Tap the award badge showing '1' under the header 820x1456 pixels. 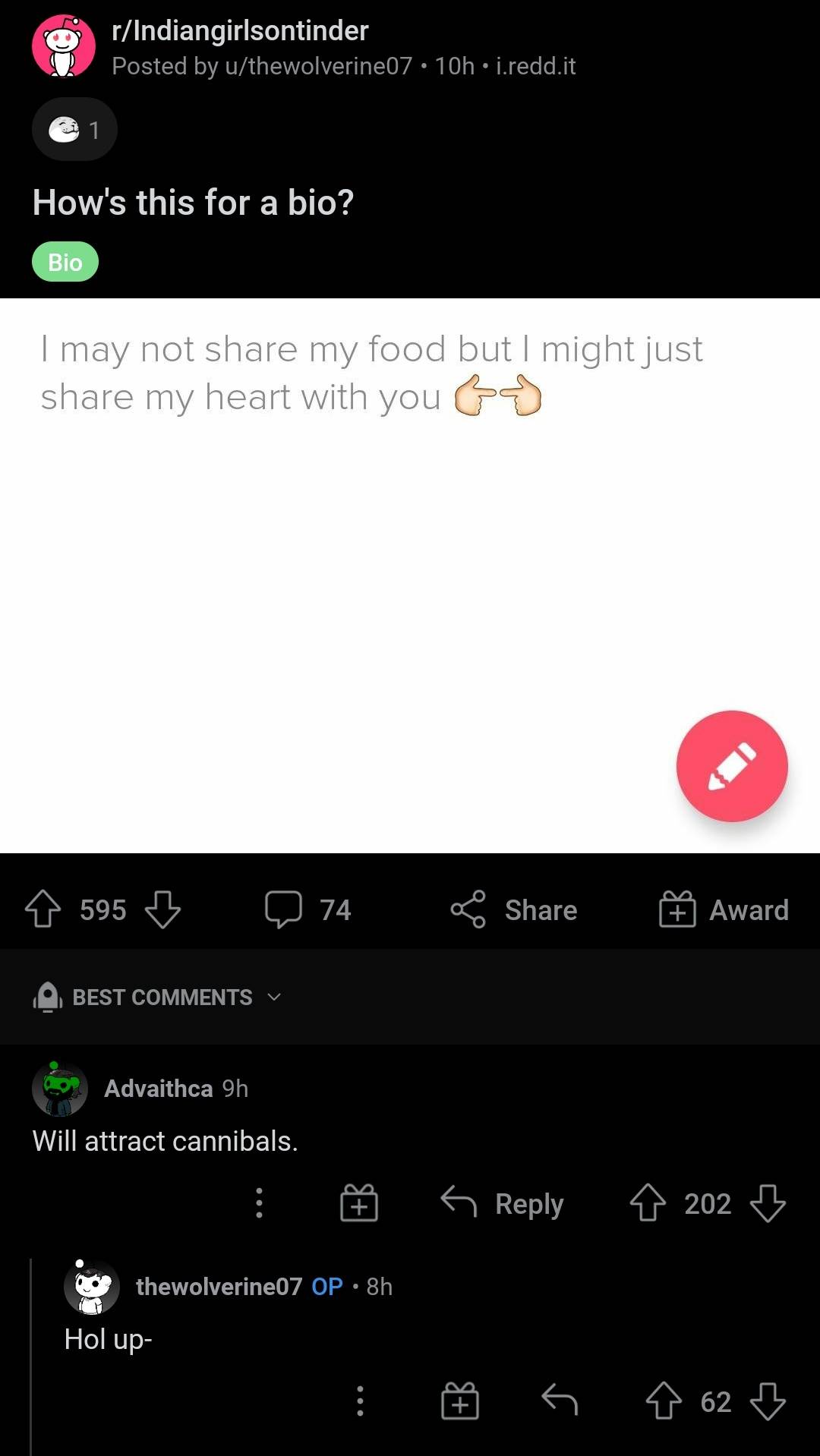(74, 129)
